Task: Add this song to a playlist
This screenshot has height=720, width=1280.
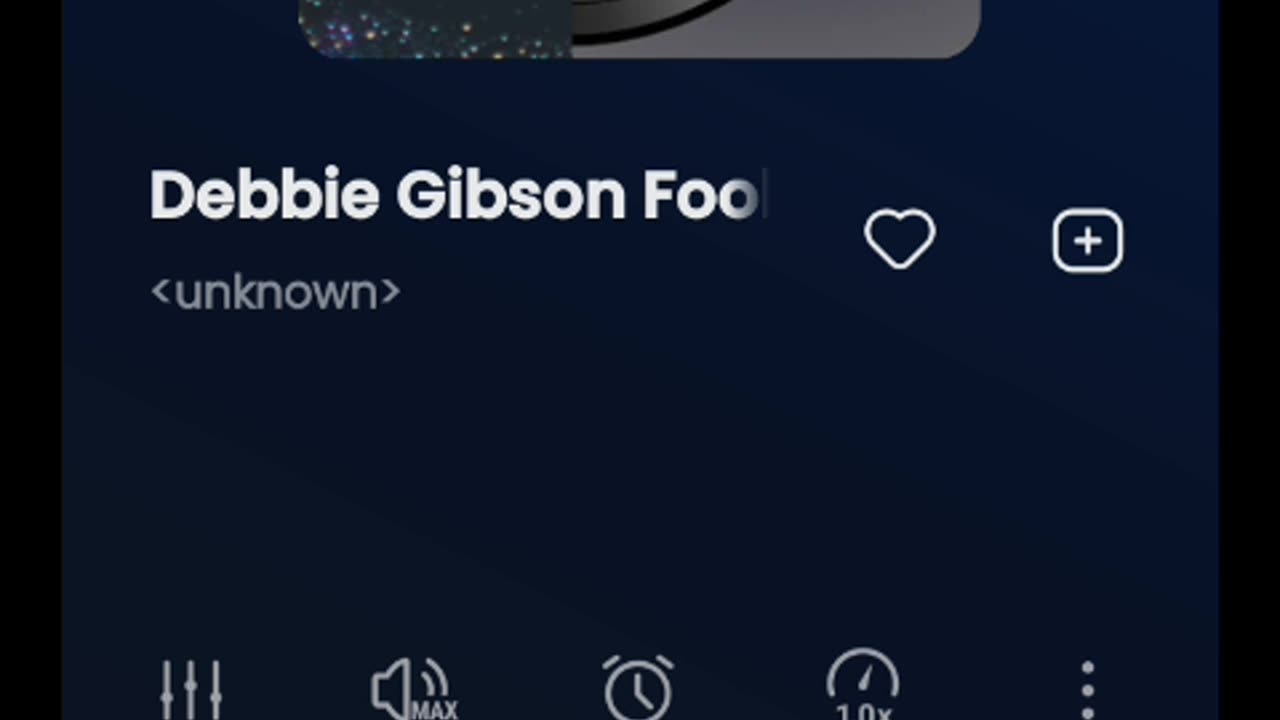Action: [1087, 241]
